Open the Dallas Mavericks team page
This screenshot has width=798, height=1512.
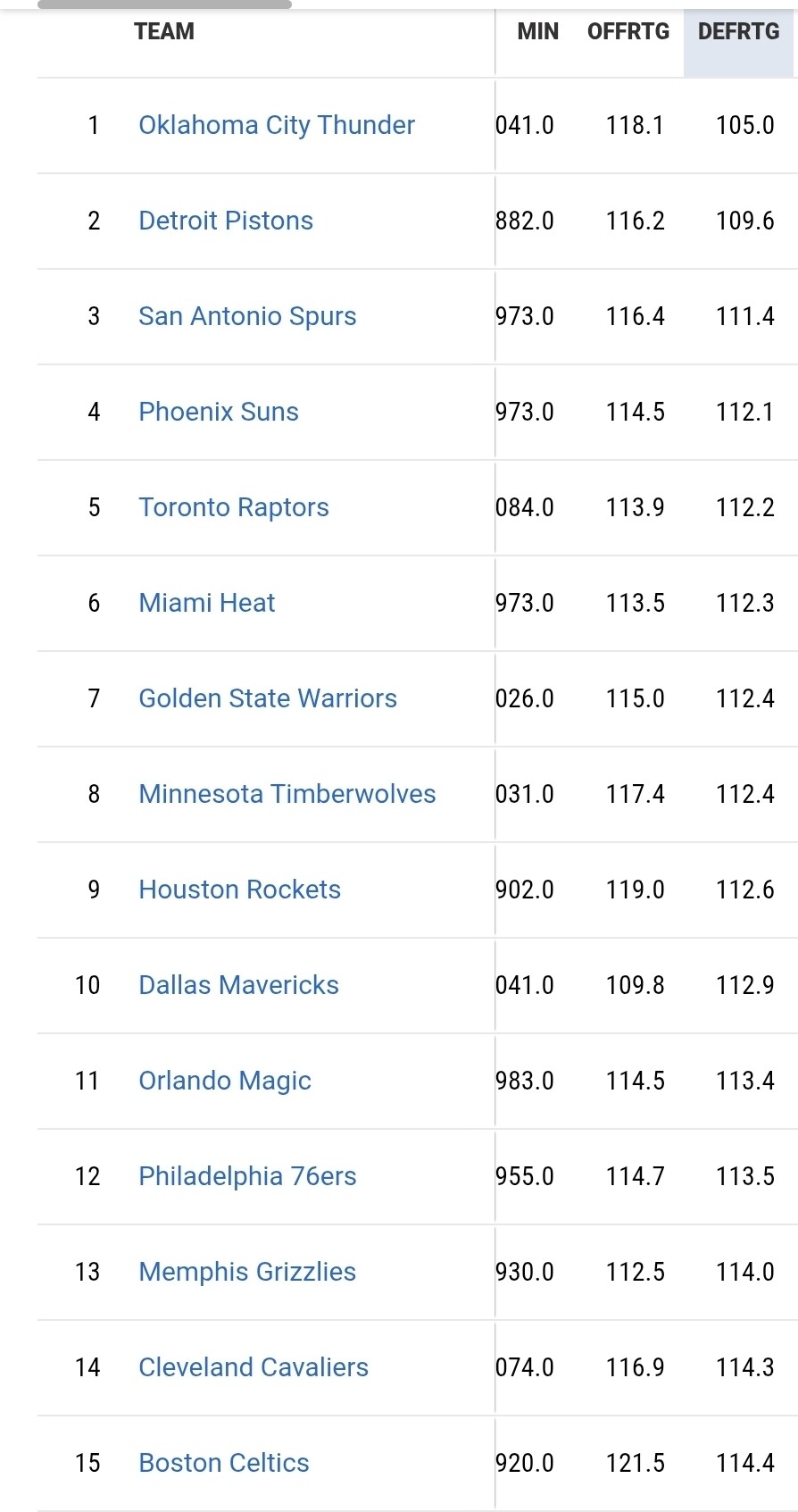[x=239, y=985]
